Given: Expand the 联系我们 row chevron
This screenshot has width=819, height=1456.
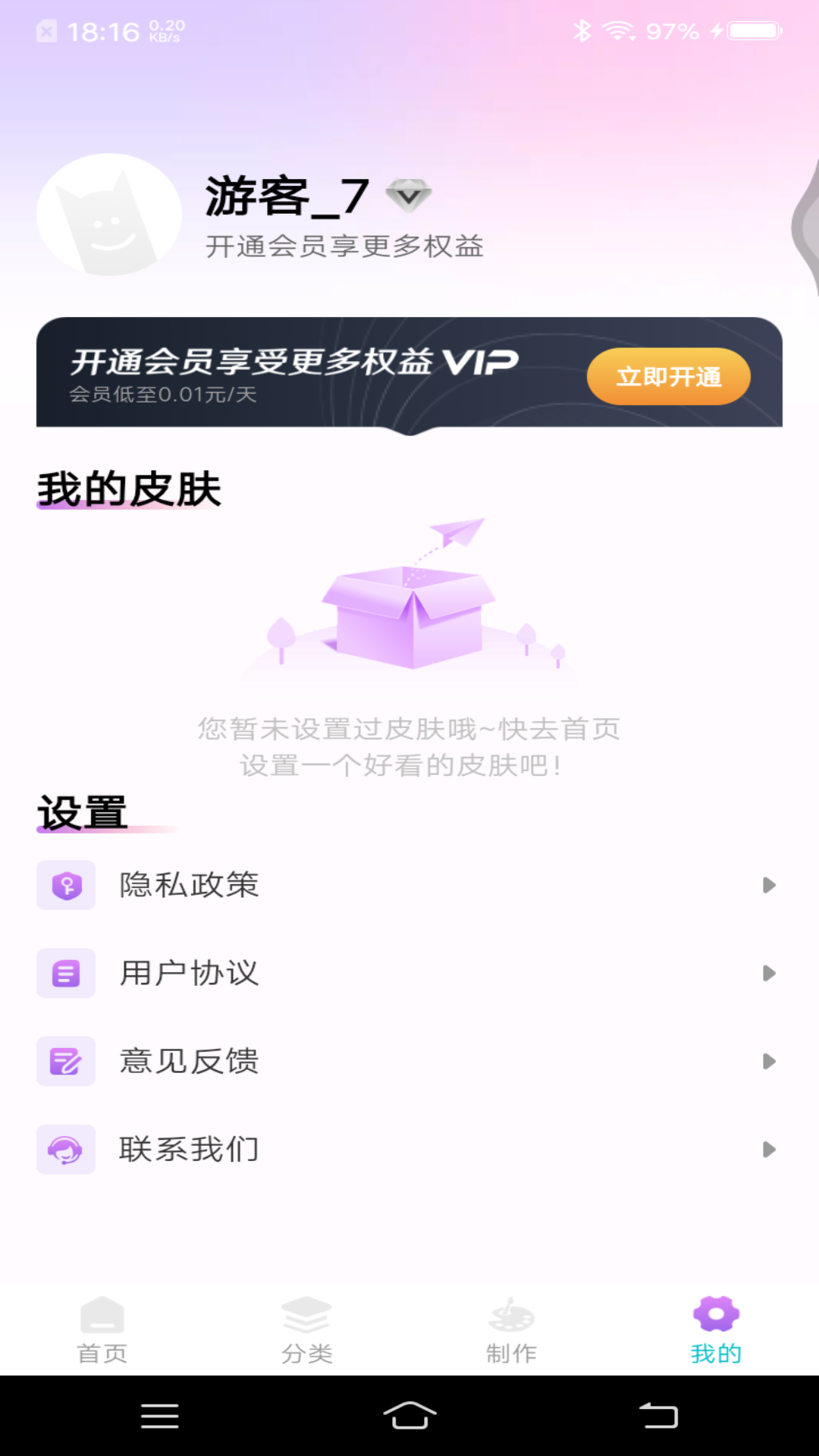Looking at the screenshot, I should pyautogui.click(x=768, y=1149).
